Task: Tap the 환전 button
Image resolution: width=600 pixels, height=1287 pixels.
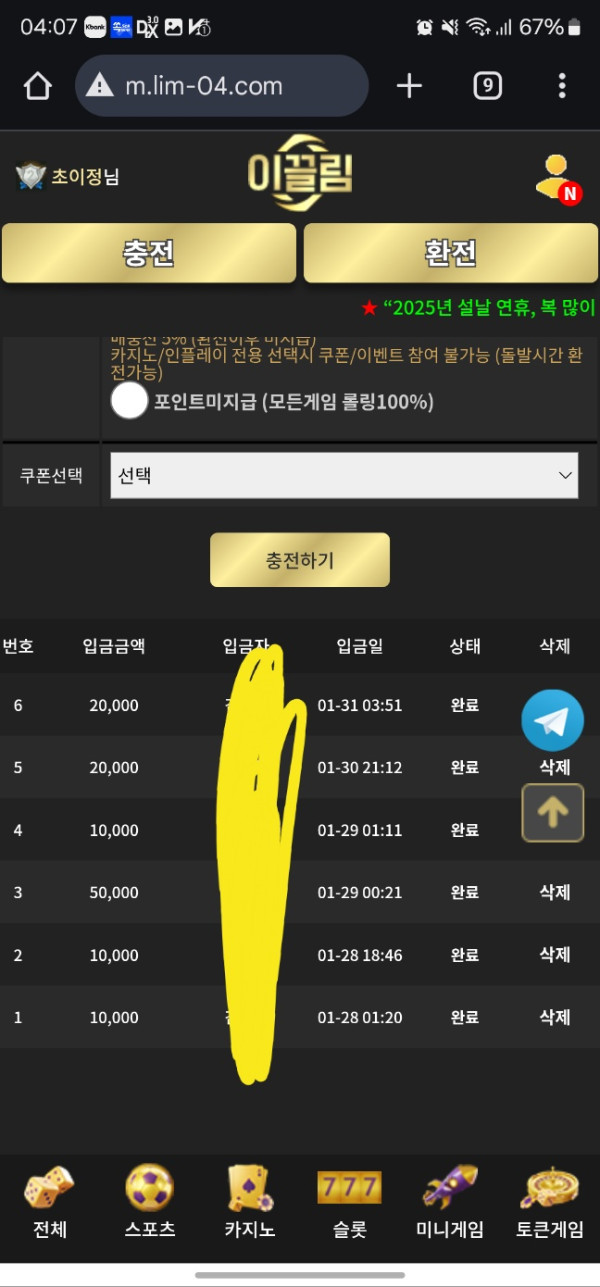Action: pyautogui.click(x=451, y=253)
